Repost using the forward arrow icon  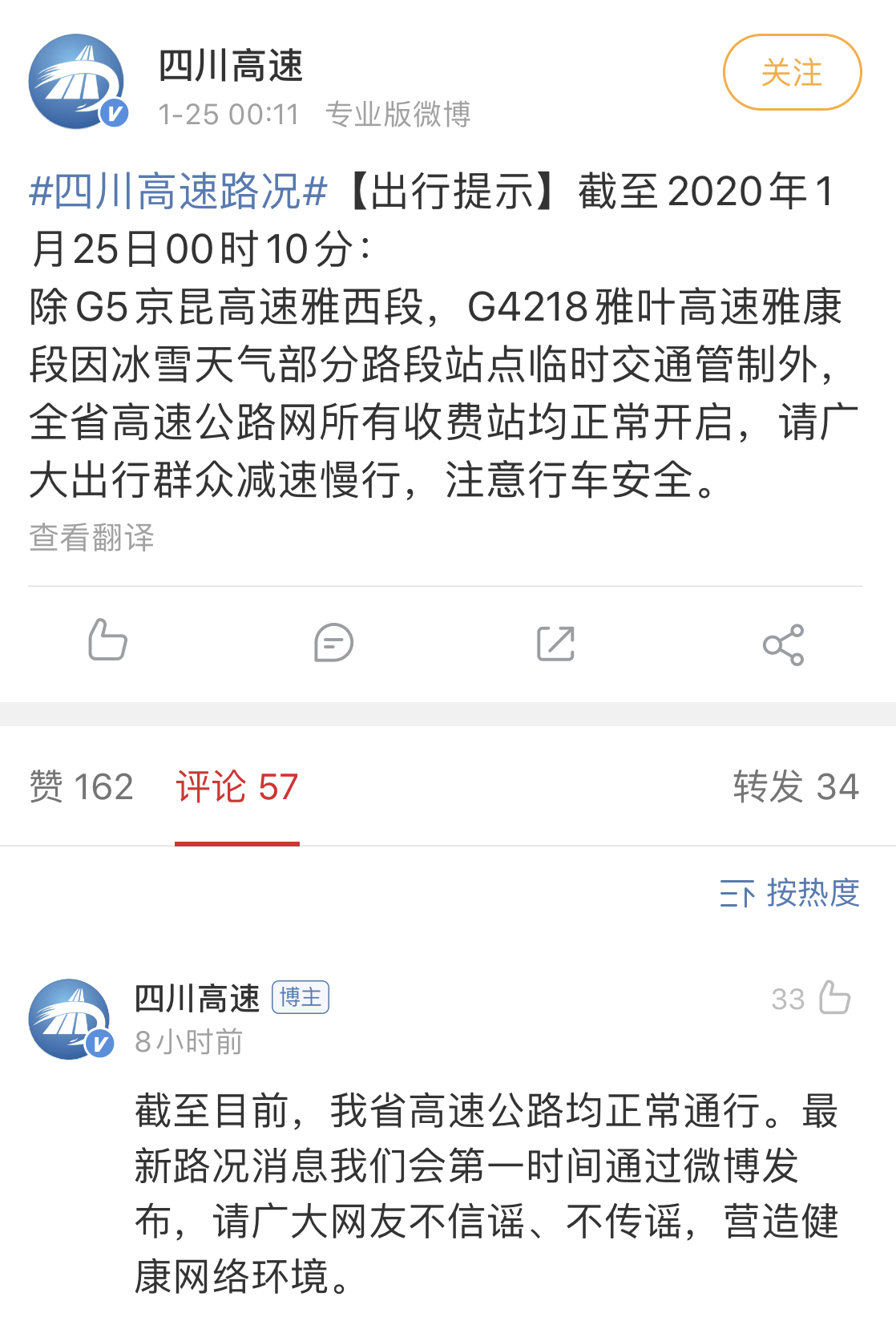pos(555,644)
